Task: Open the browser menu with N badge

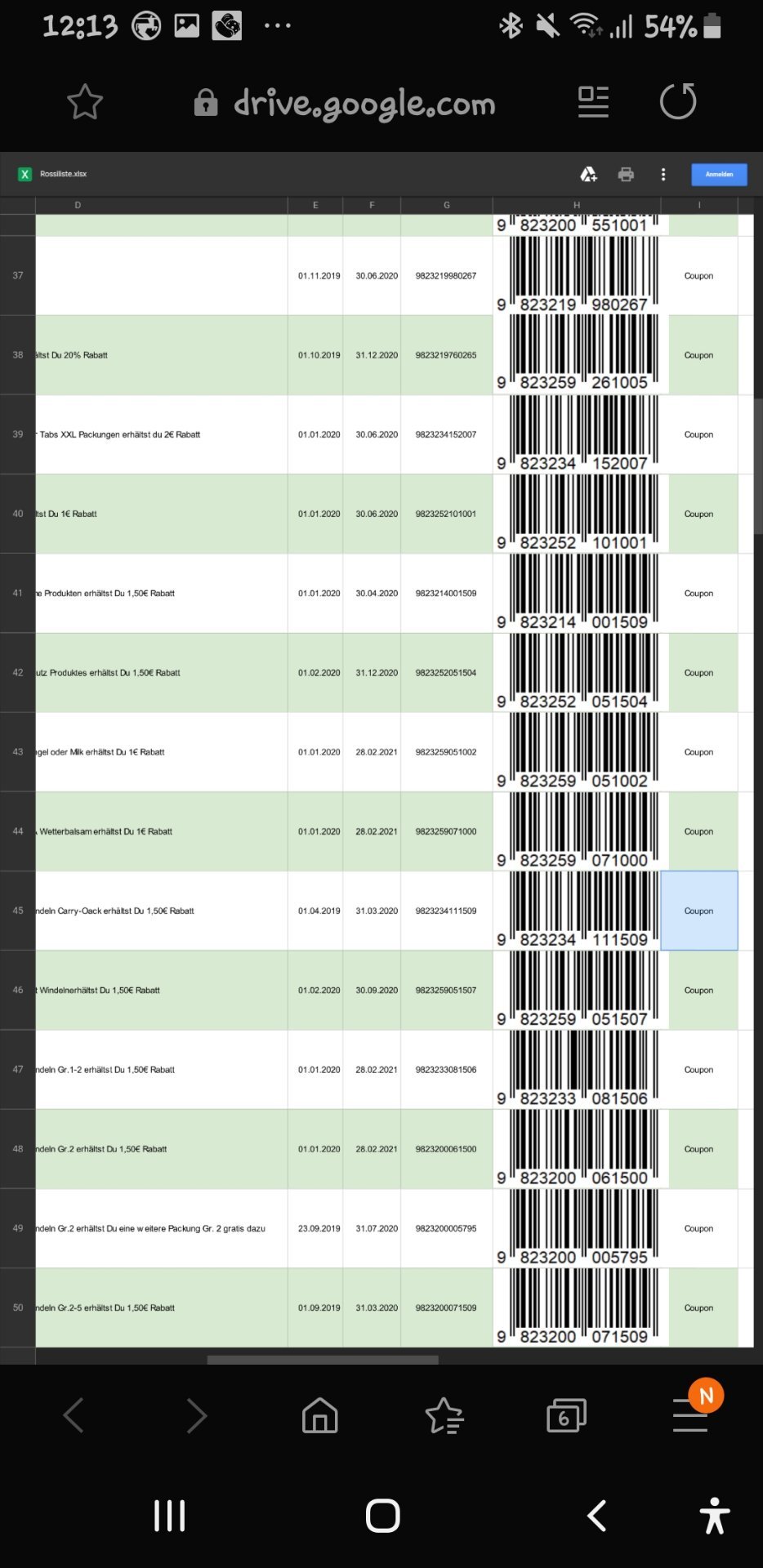Action: point(691,1415)
